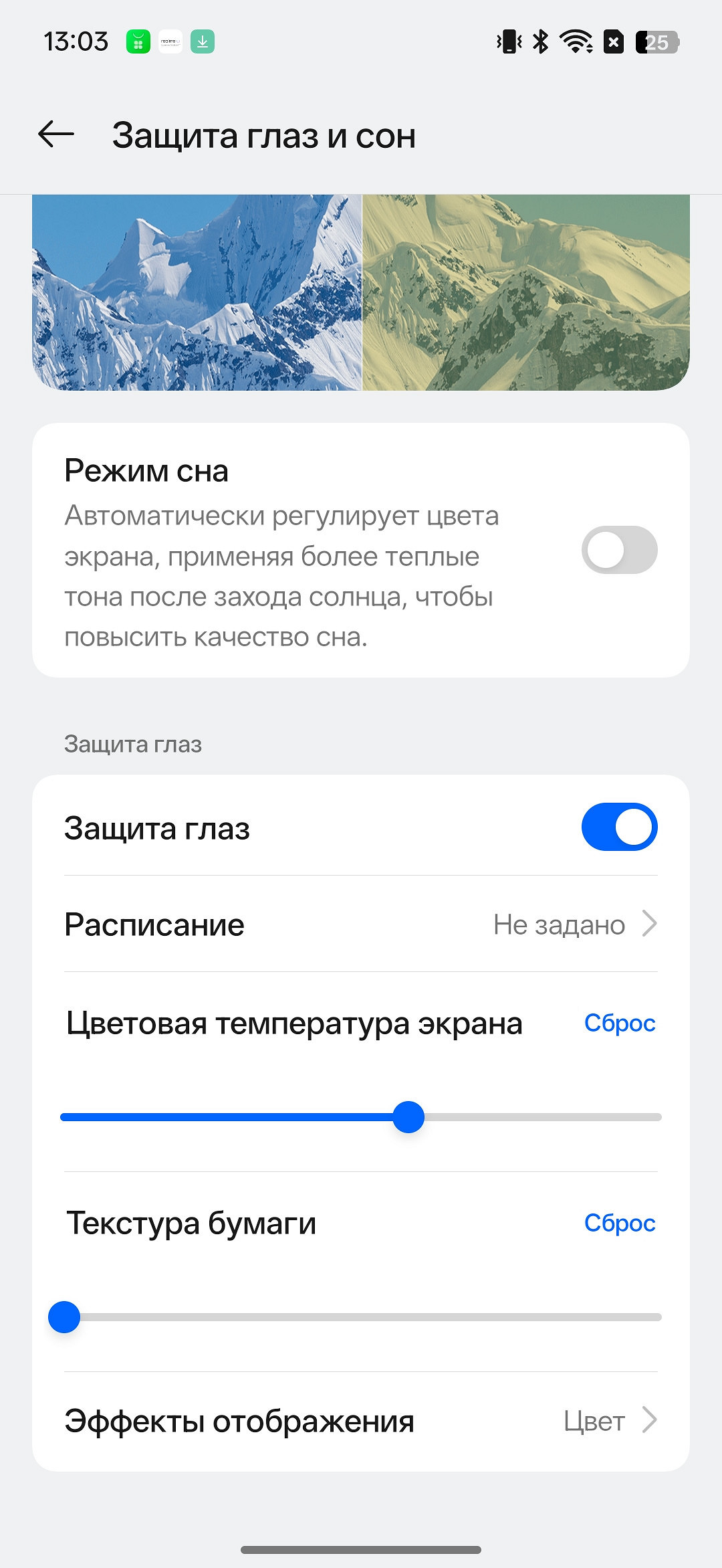
Task: Open the Расписание setting
Action: (x=361, y=924)
